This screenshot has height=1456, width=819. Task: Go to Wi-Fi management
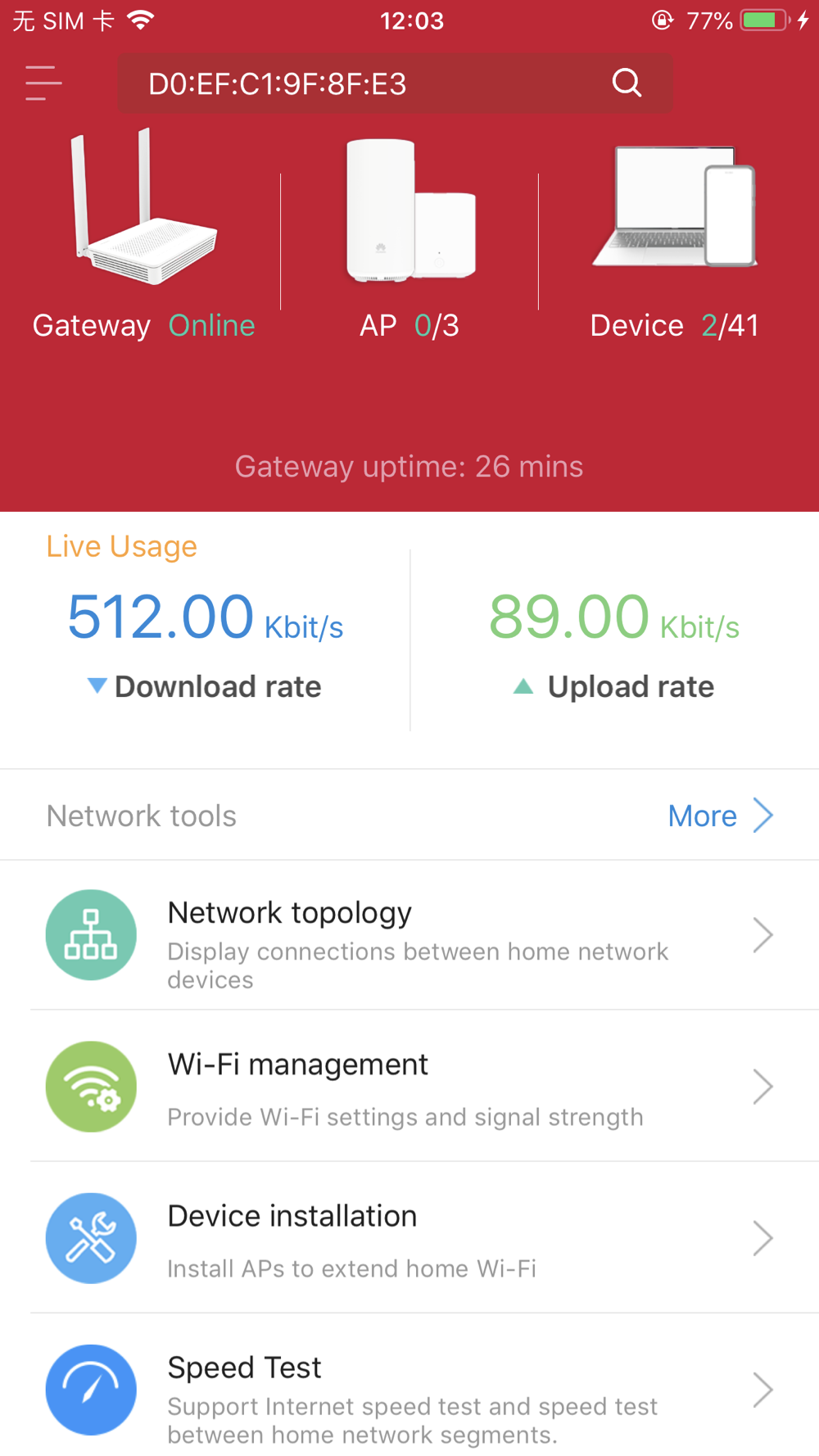click(x=409, y=1087)
